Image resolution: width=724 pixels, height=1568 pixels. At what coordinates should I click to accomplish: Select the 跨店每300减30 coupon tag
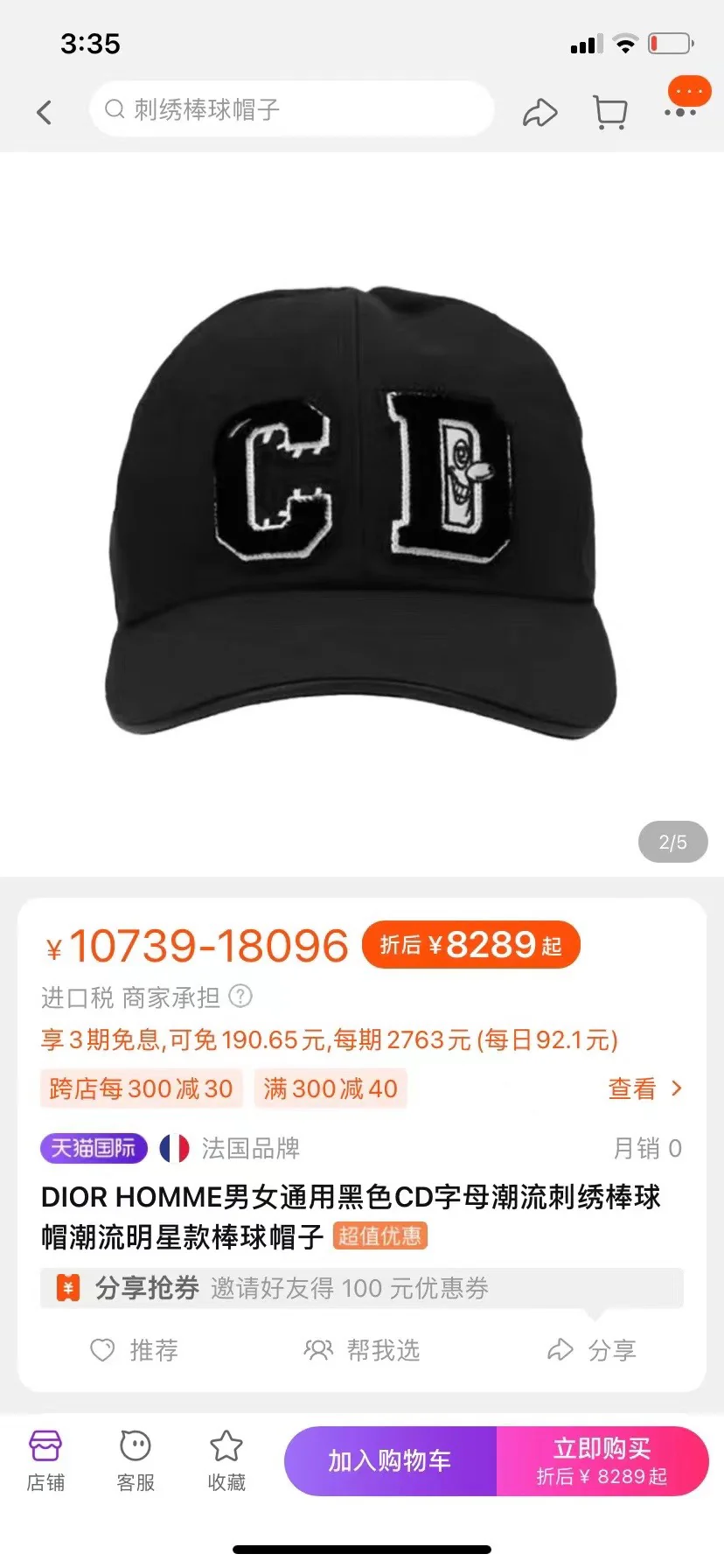pos(142,1088)
